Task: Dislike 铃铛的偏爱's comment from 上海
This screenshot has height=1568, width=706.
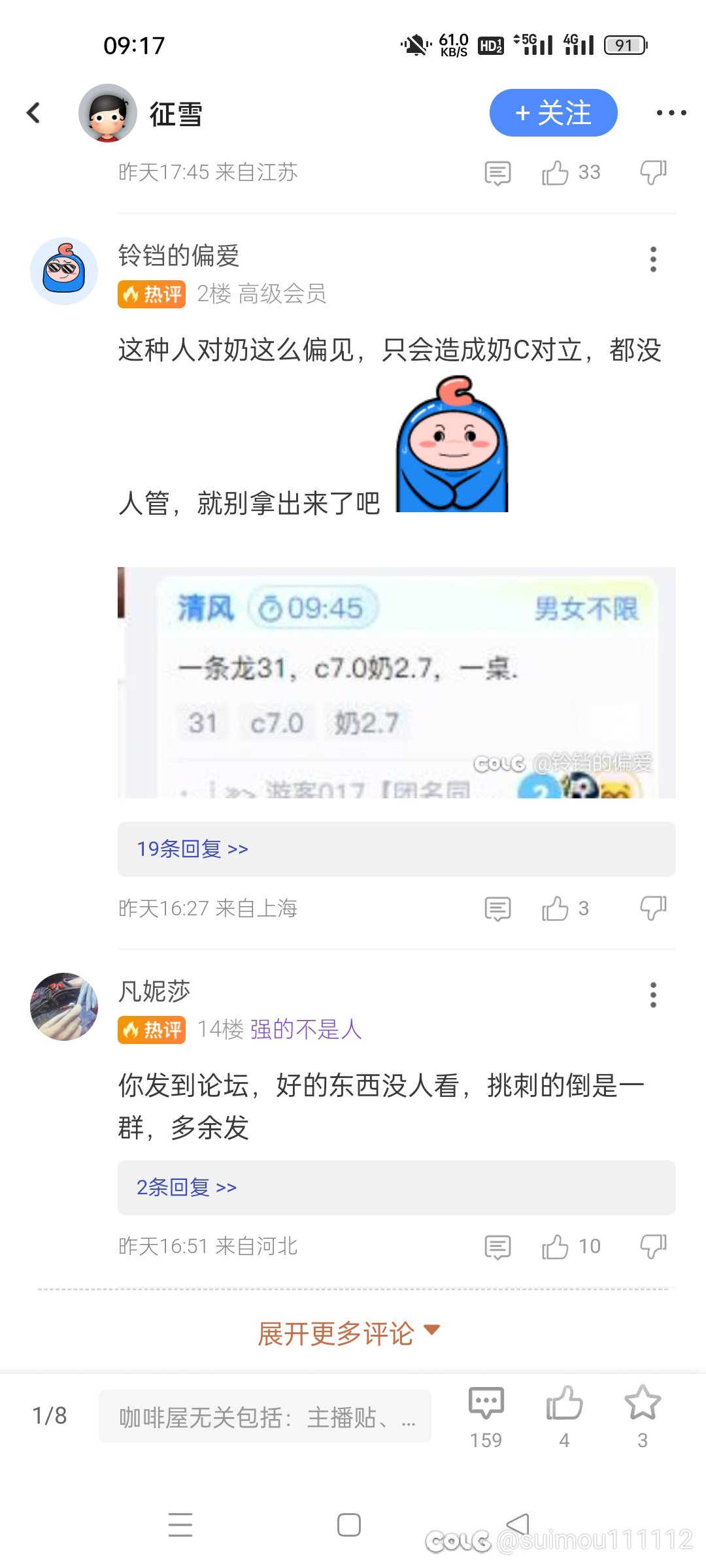Action: [x=653, y=908]
